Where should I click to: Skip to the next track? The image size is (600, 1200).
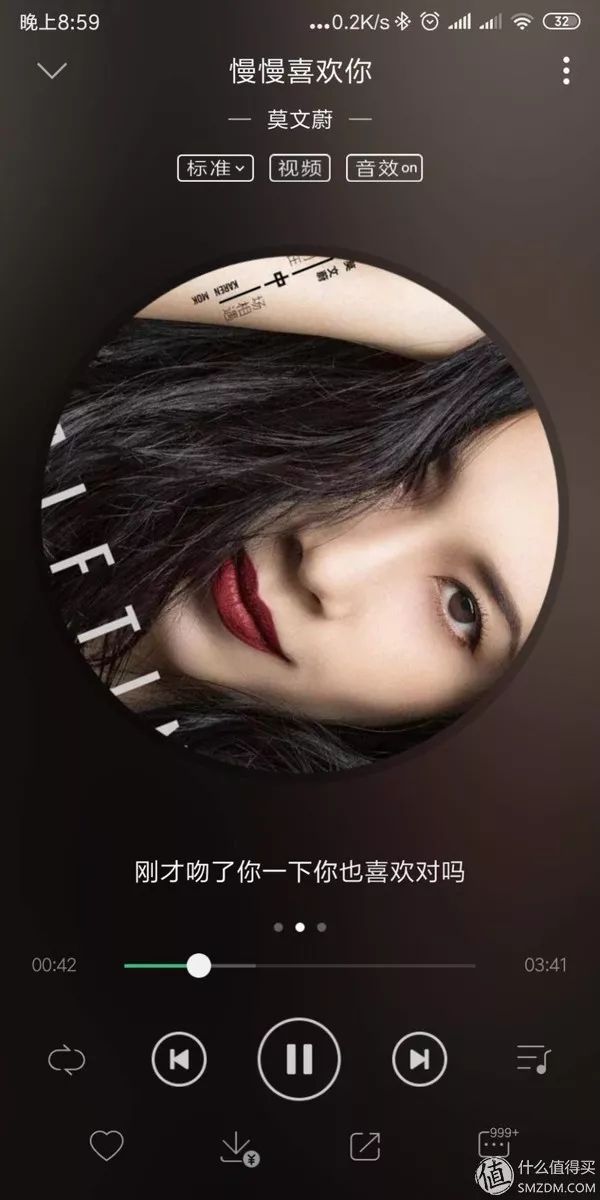pyautogui.click(x=420, y=1059)
